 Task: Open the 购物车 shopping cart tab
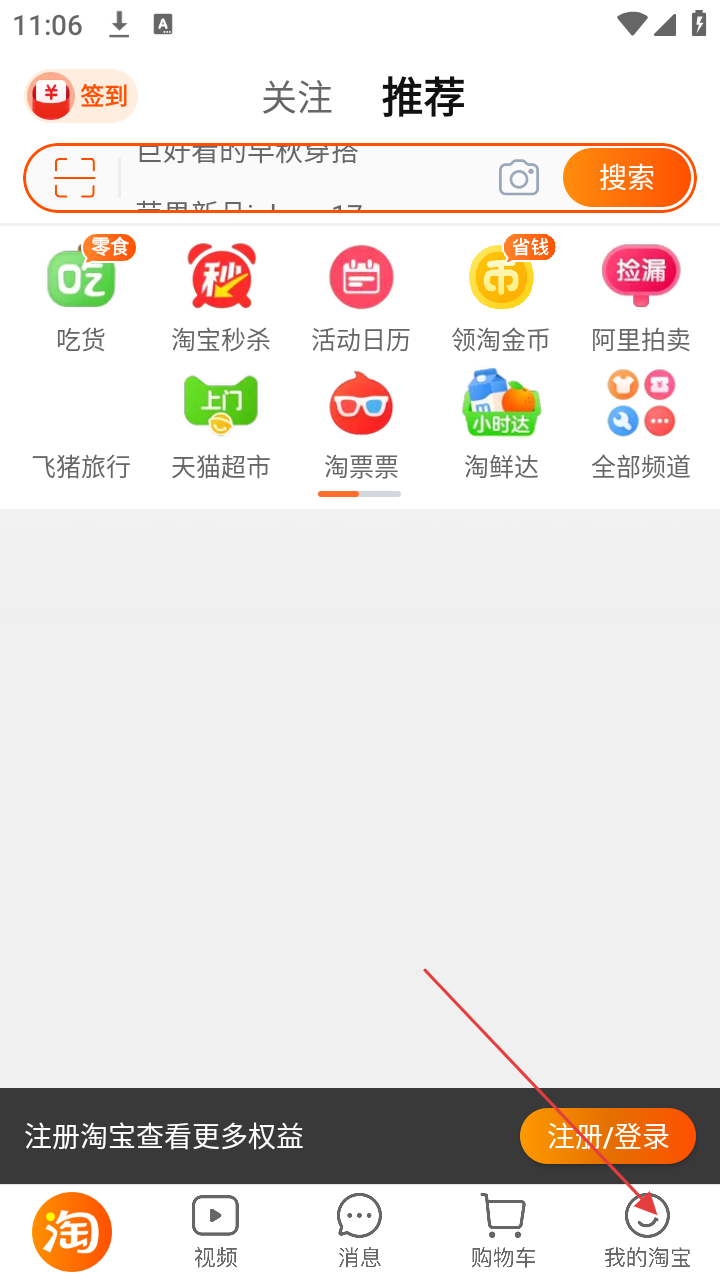(503, 1232)
